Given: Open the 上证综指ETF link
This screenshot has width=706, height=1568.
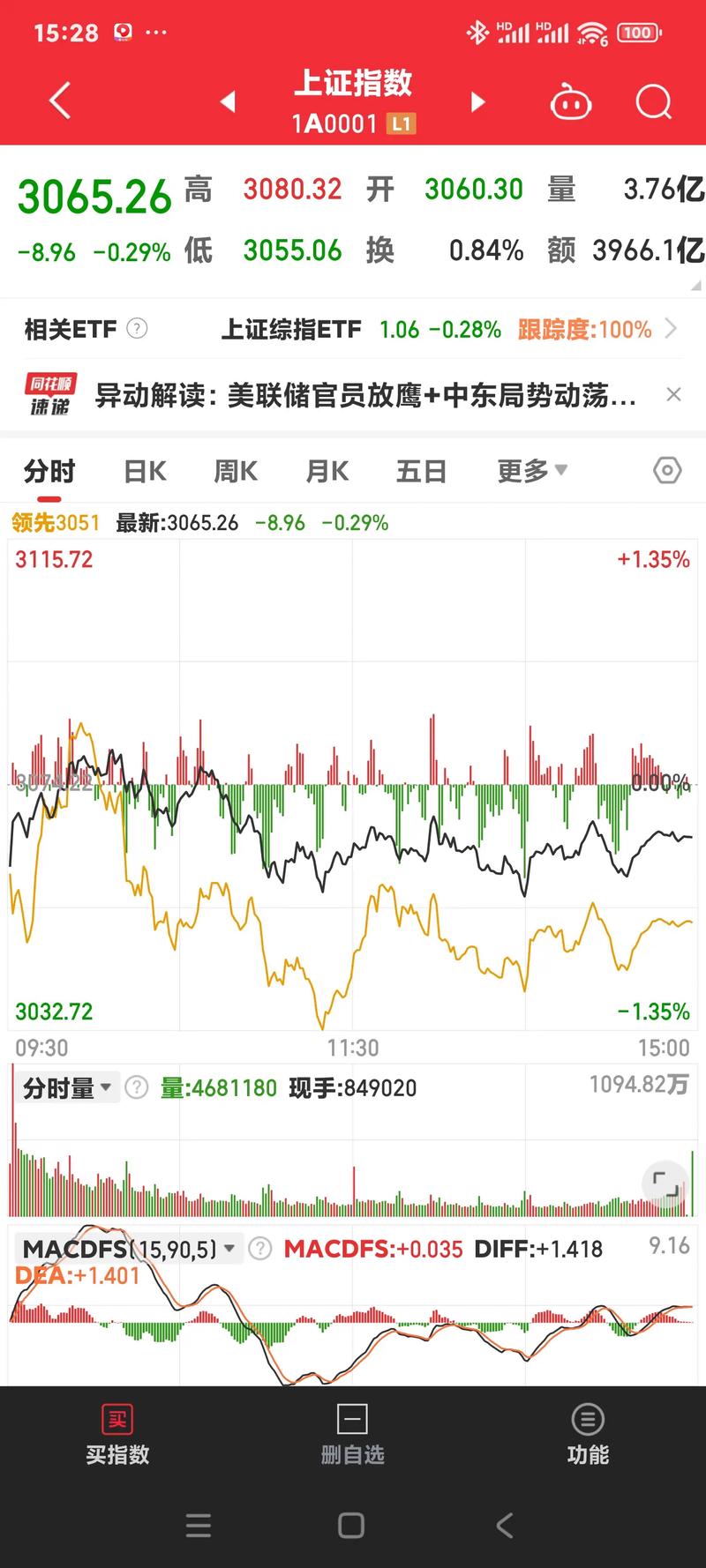Looking at the screenshot, I should click(x=292, y=328).
